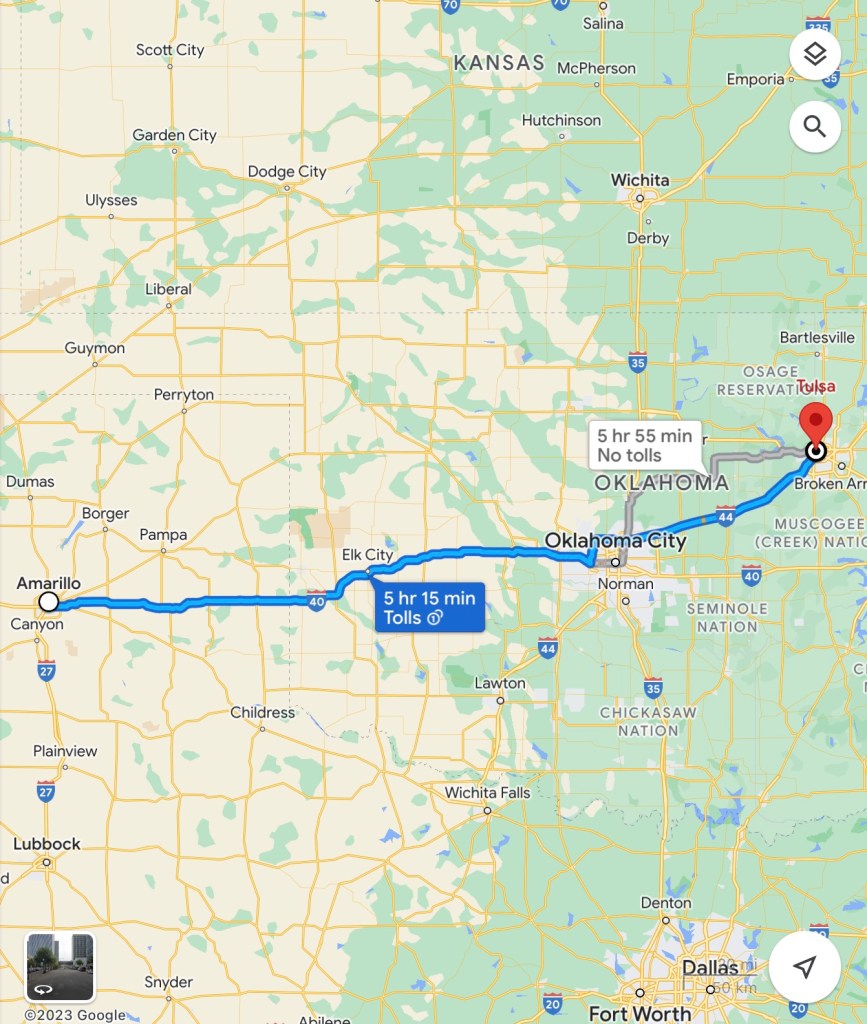
Task: Tap the Amarillo starting point marker
Action: (49, 602)
